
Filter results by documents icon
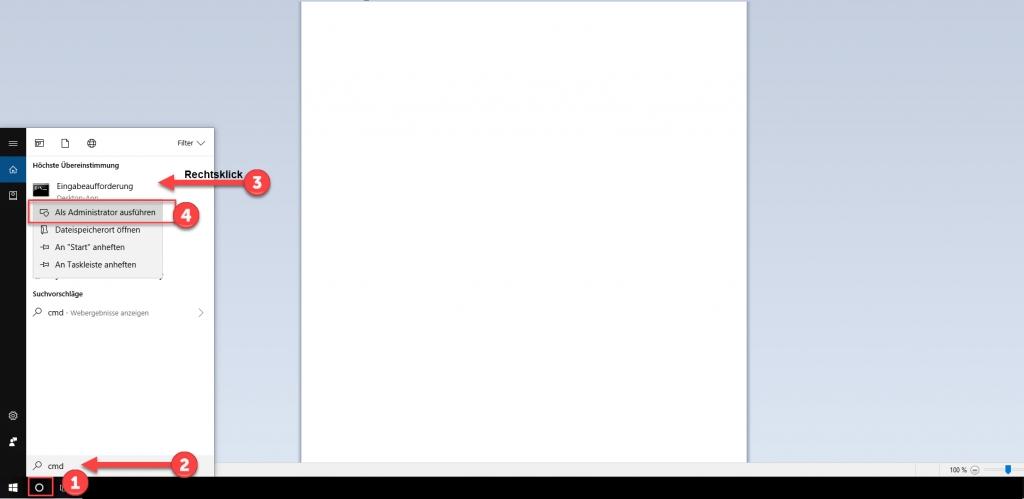tap(65, 144)
